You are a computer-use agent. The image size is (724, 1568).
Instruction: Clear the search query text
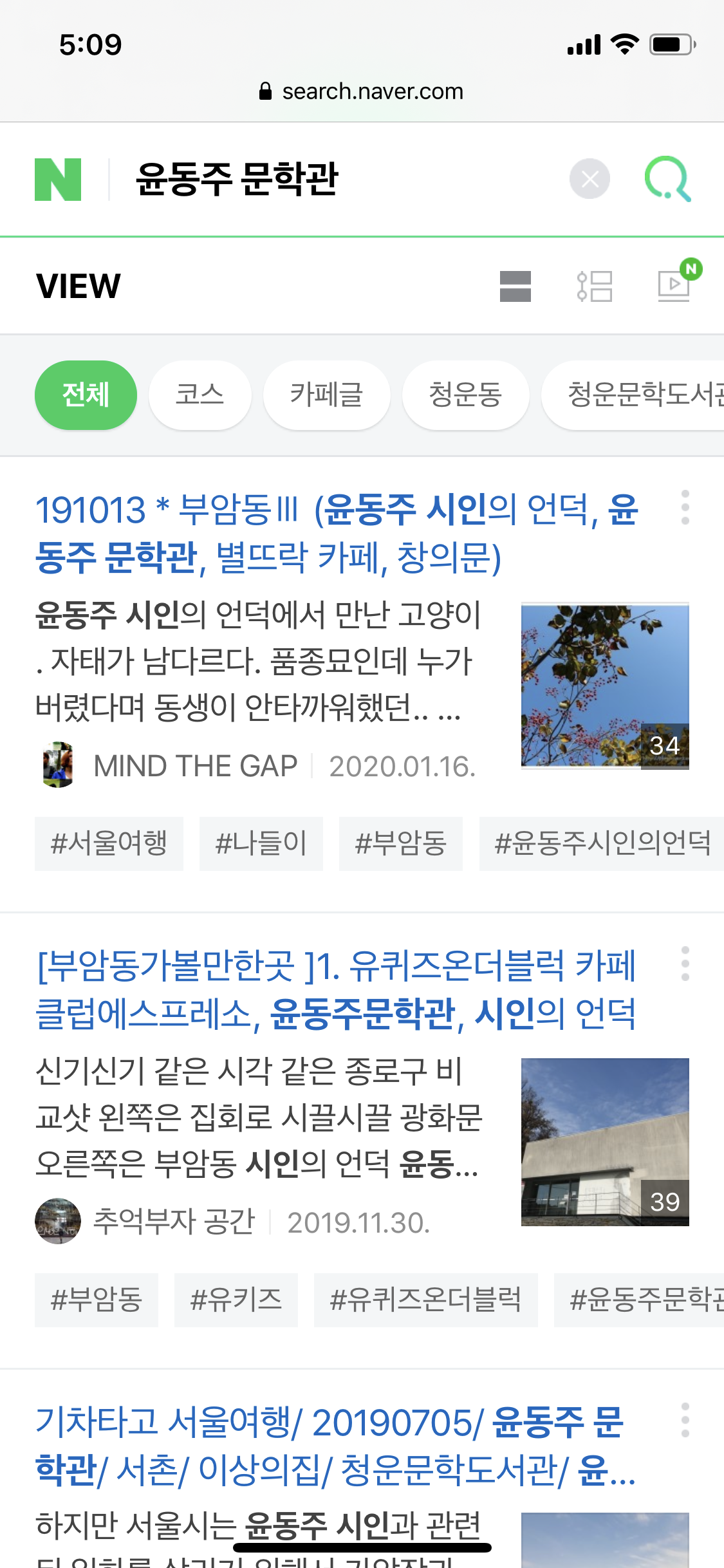[x=589, y=179]
